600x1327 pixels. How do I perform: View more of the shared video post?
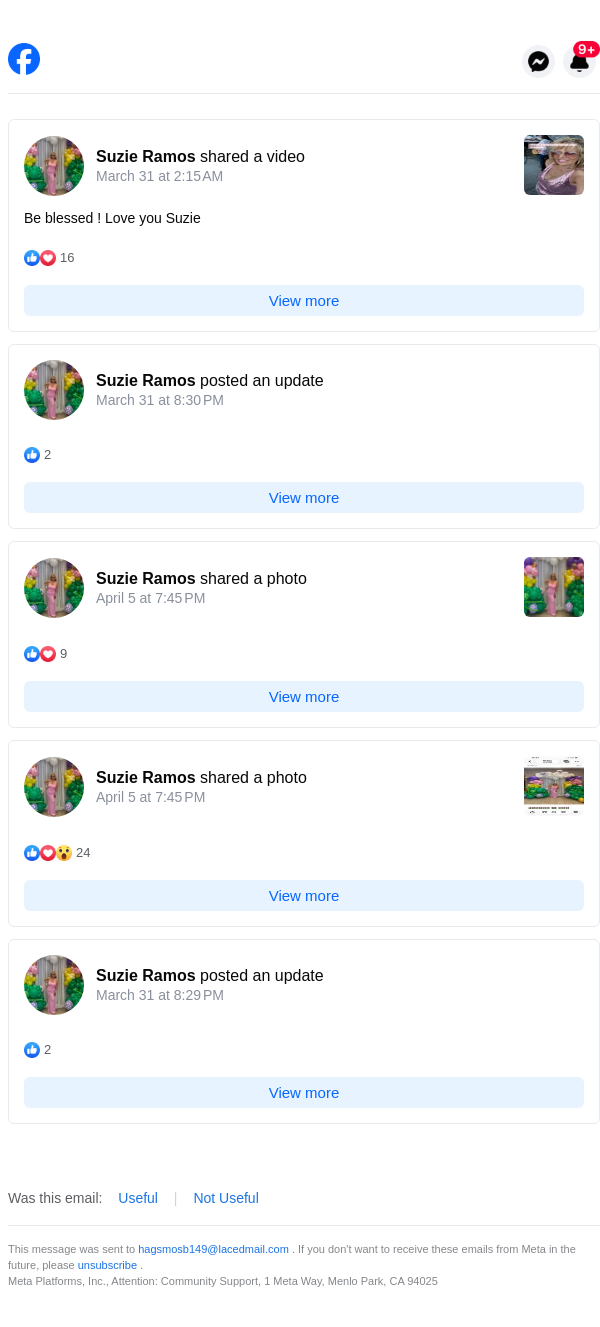click(x=304, y=300)
